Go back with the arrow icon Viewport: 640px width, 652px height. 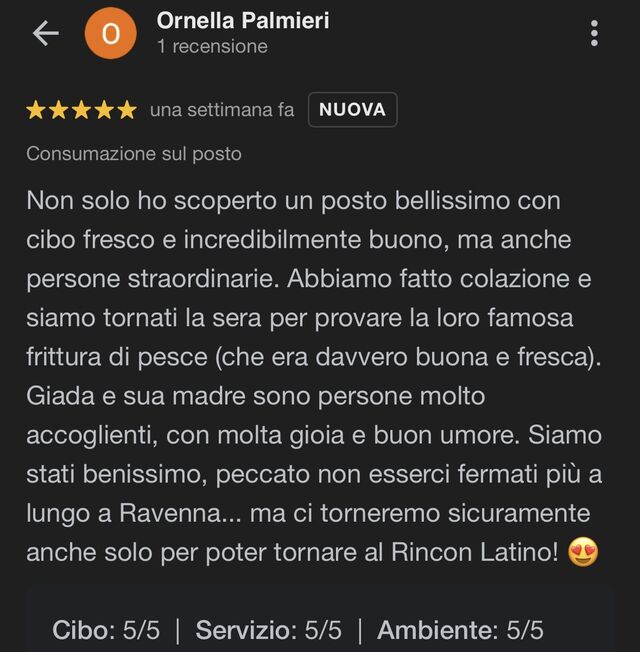pos(46,33)
